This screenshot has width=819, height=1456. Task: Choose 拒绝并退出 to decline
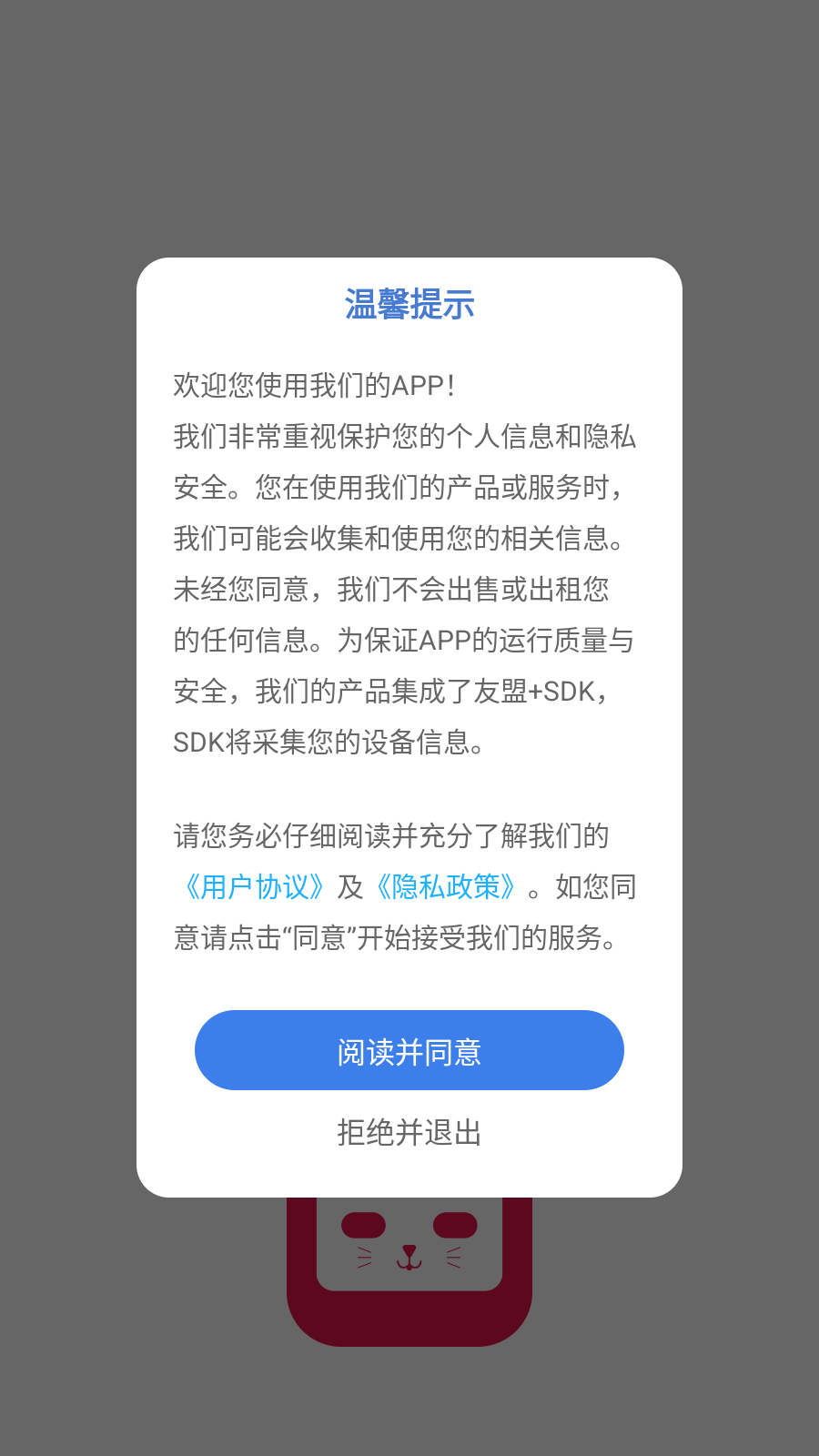point(409,1133)
